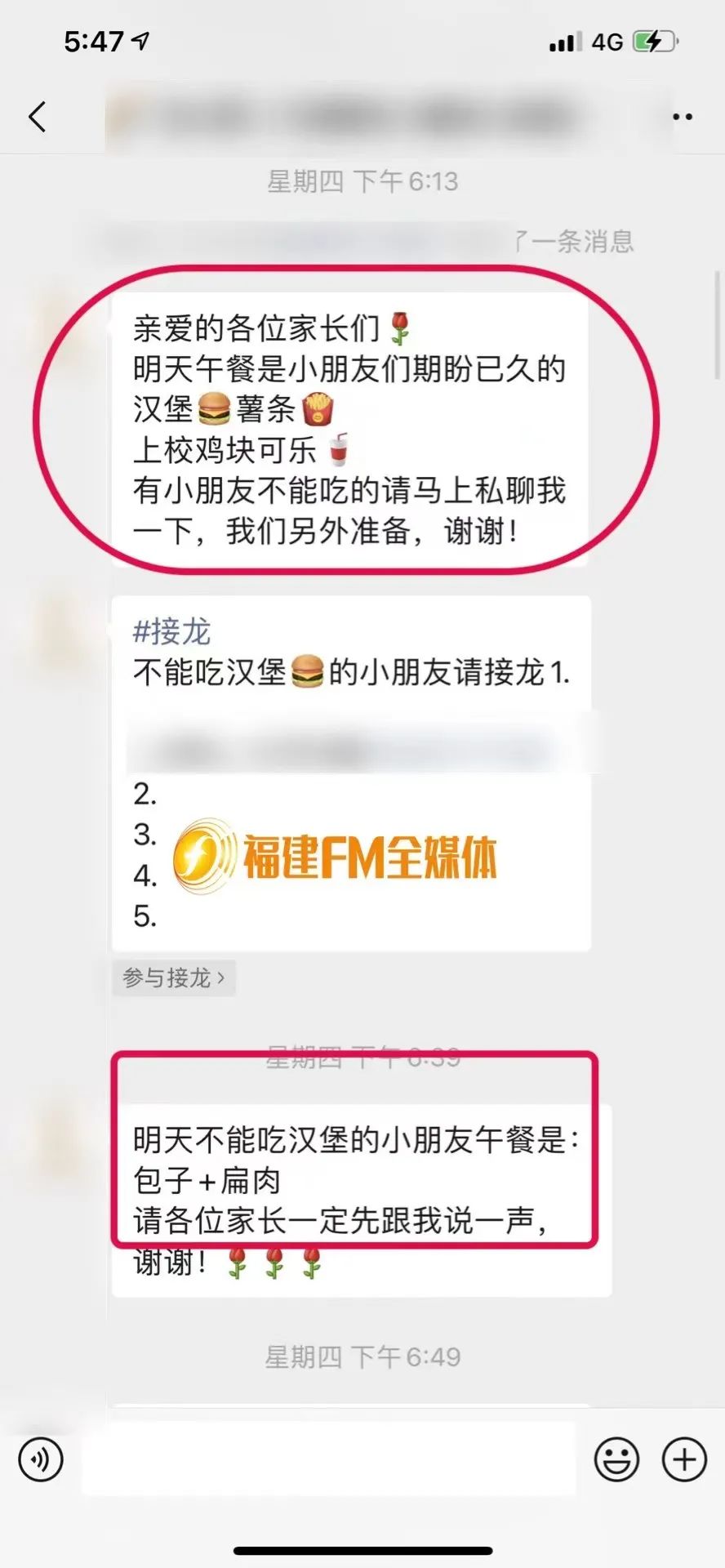Open the emoji sticker panel

click(x=616, y=1459)
